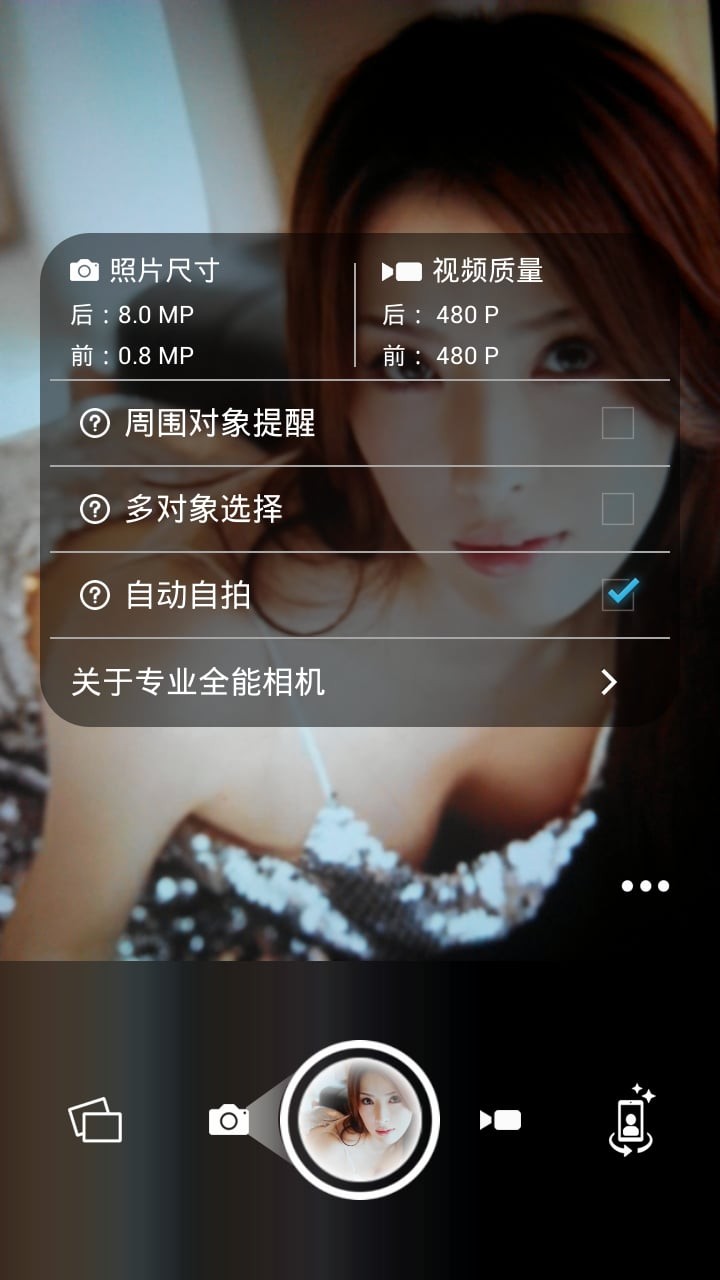Flip to the selfie camera
720x1280 pixels.
click(x=631, y=1120)
